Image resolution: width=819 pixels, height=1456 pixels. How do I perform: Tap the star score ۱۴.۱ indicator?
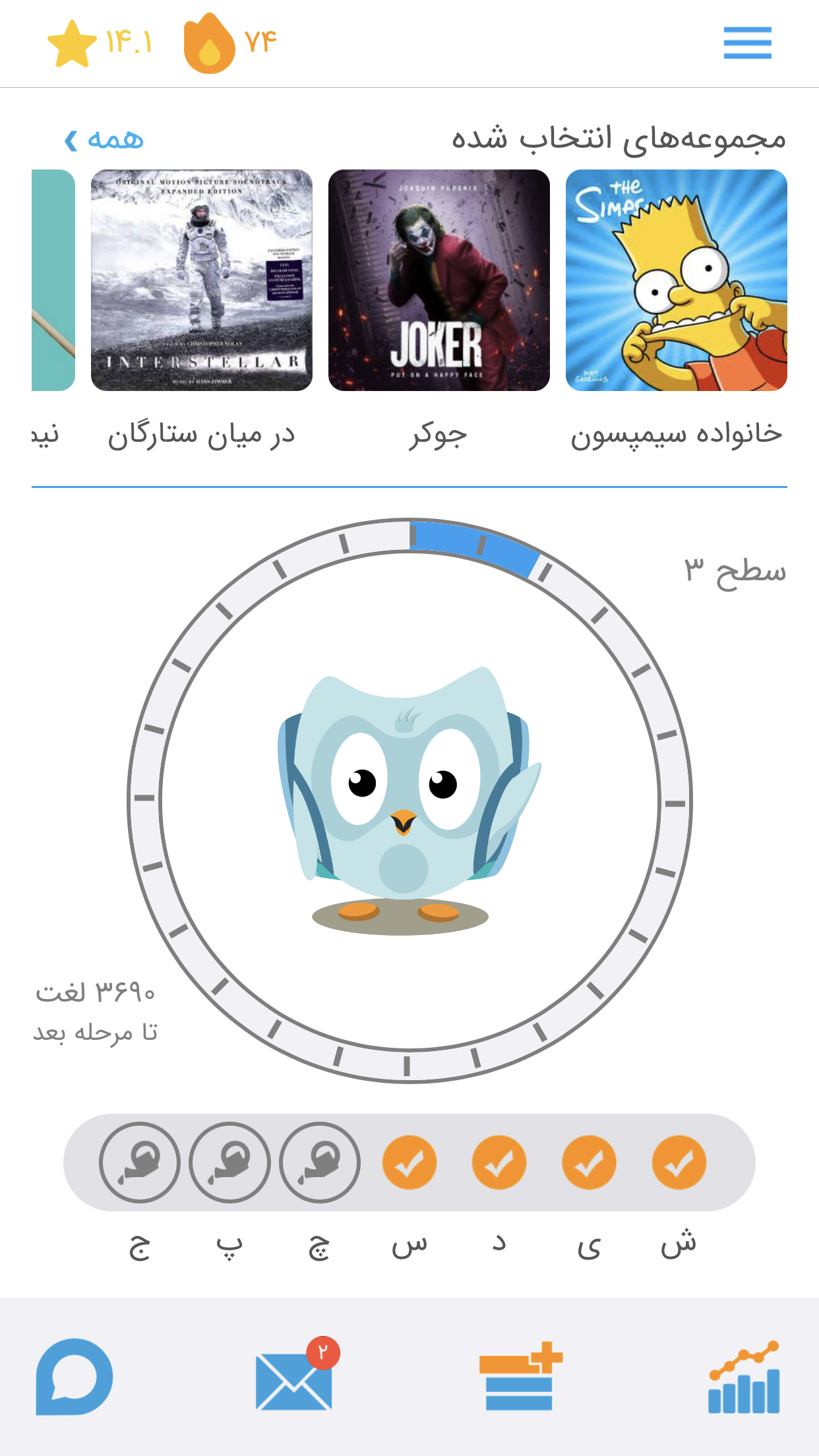pyautogui.click(x=100, y=43)
